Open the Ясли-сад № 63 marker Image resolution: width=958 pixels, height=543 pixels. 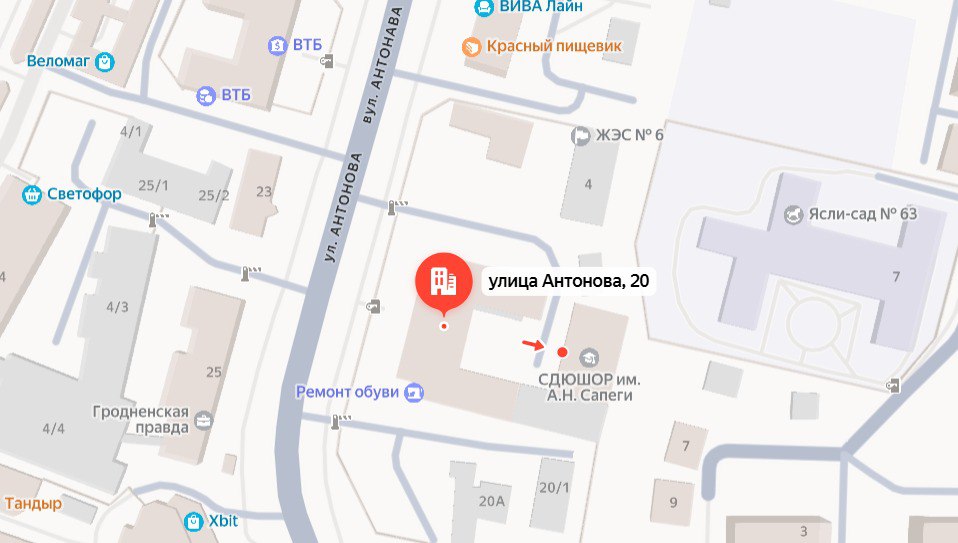coord(793,213)
